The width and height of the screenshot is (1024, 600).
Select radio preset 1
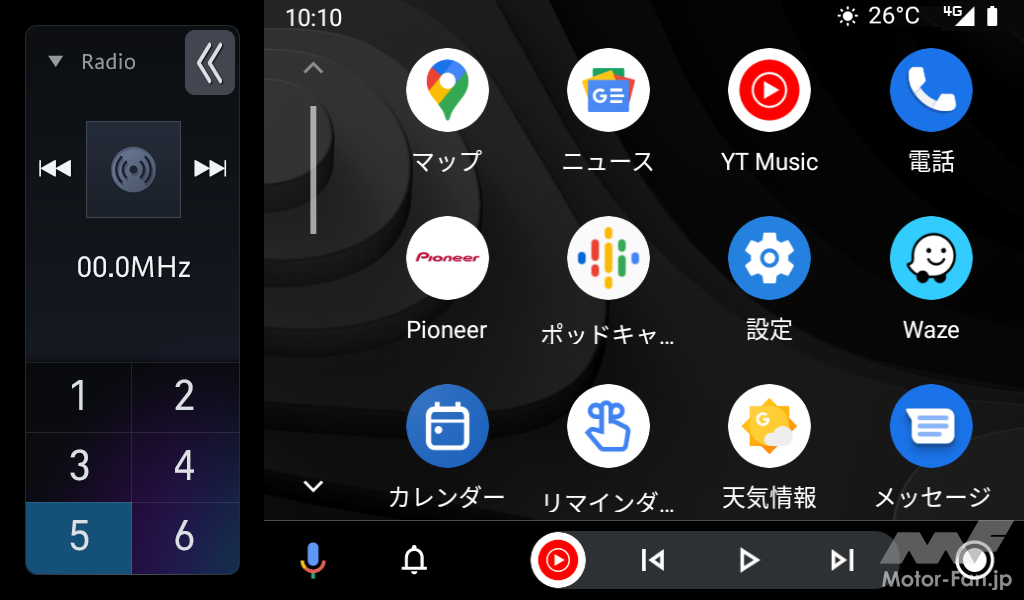[x=79, y=397]
